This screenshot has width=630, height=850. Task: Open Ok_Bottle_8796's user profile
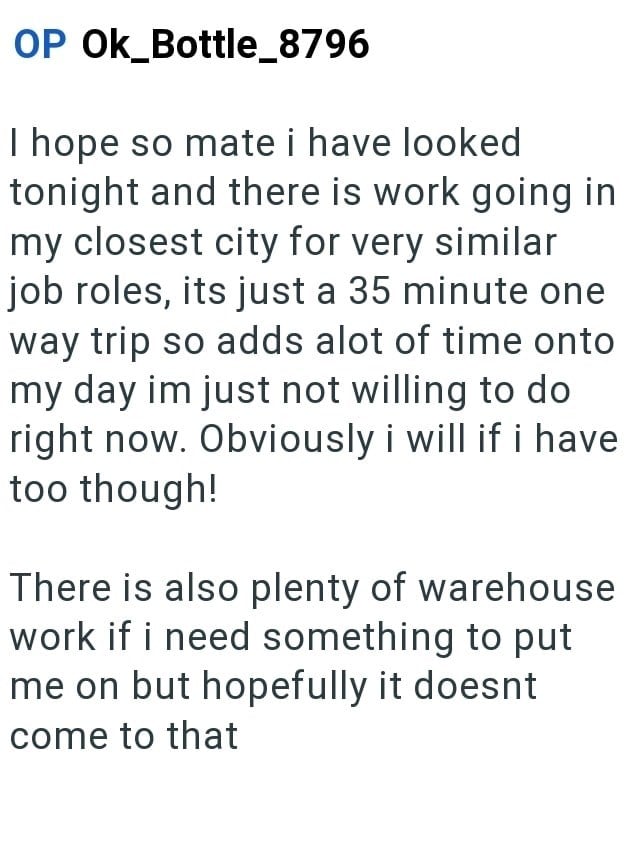point(224,44)
